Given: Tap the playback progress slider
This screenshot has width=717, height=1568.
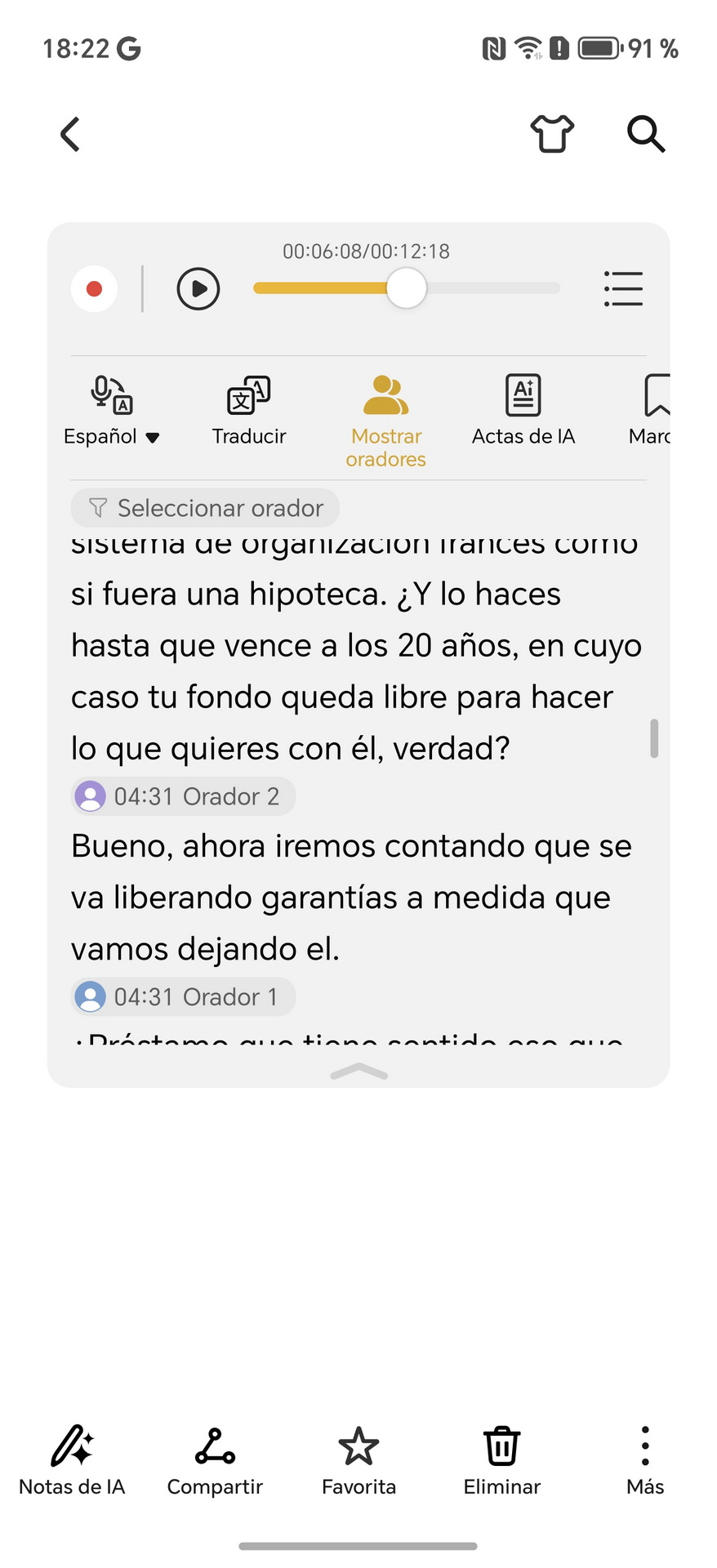Looking at the screenshot, I should point(407,288).
